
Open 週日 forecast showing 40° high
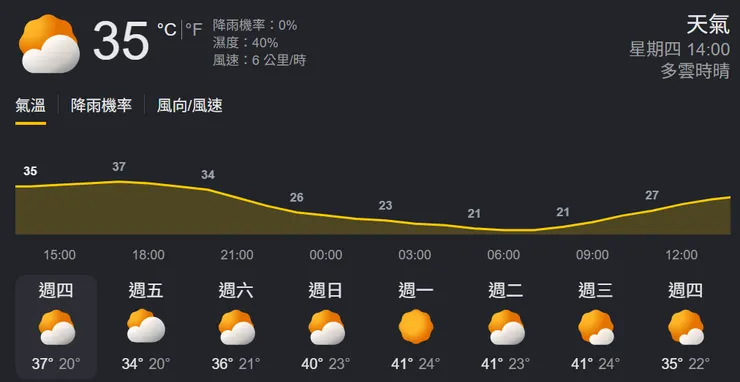(x=326, y=327)
